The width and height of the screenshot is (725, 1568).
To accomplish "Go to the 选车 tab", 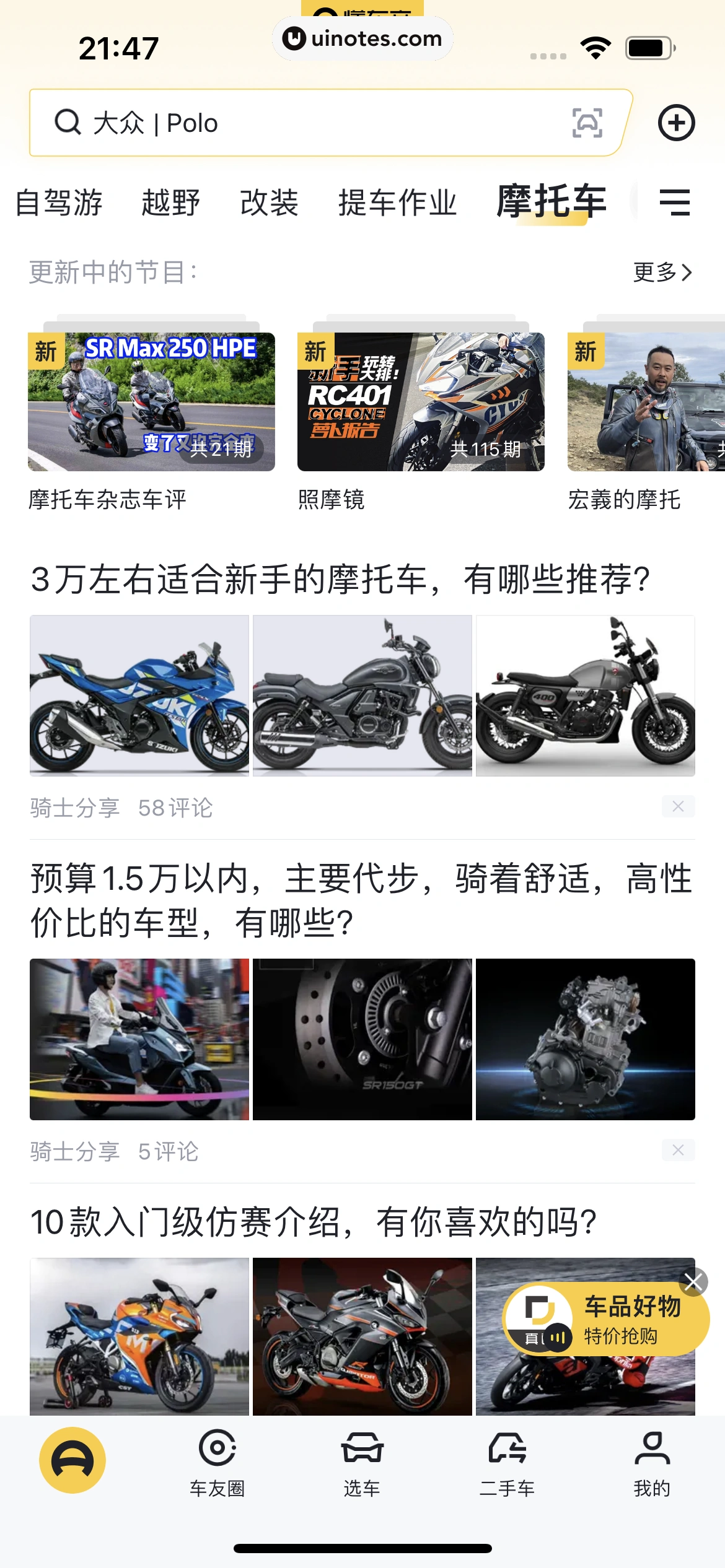I will point(362,1461).
